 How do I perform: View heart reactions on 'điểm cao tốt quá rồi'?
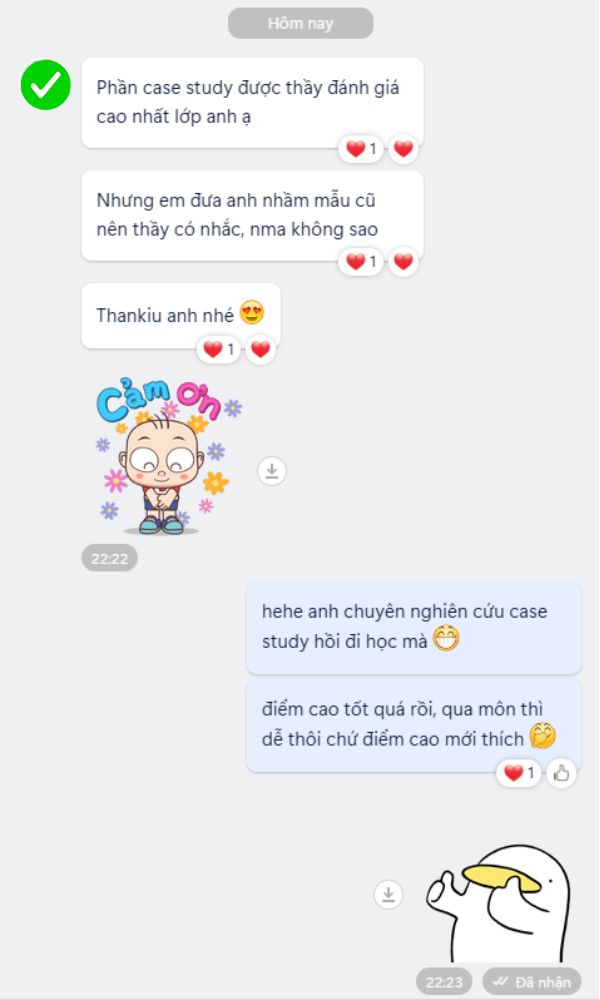(x=519, y=773)
